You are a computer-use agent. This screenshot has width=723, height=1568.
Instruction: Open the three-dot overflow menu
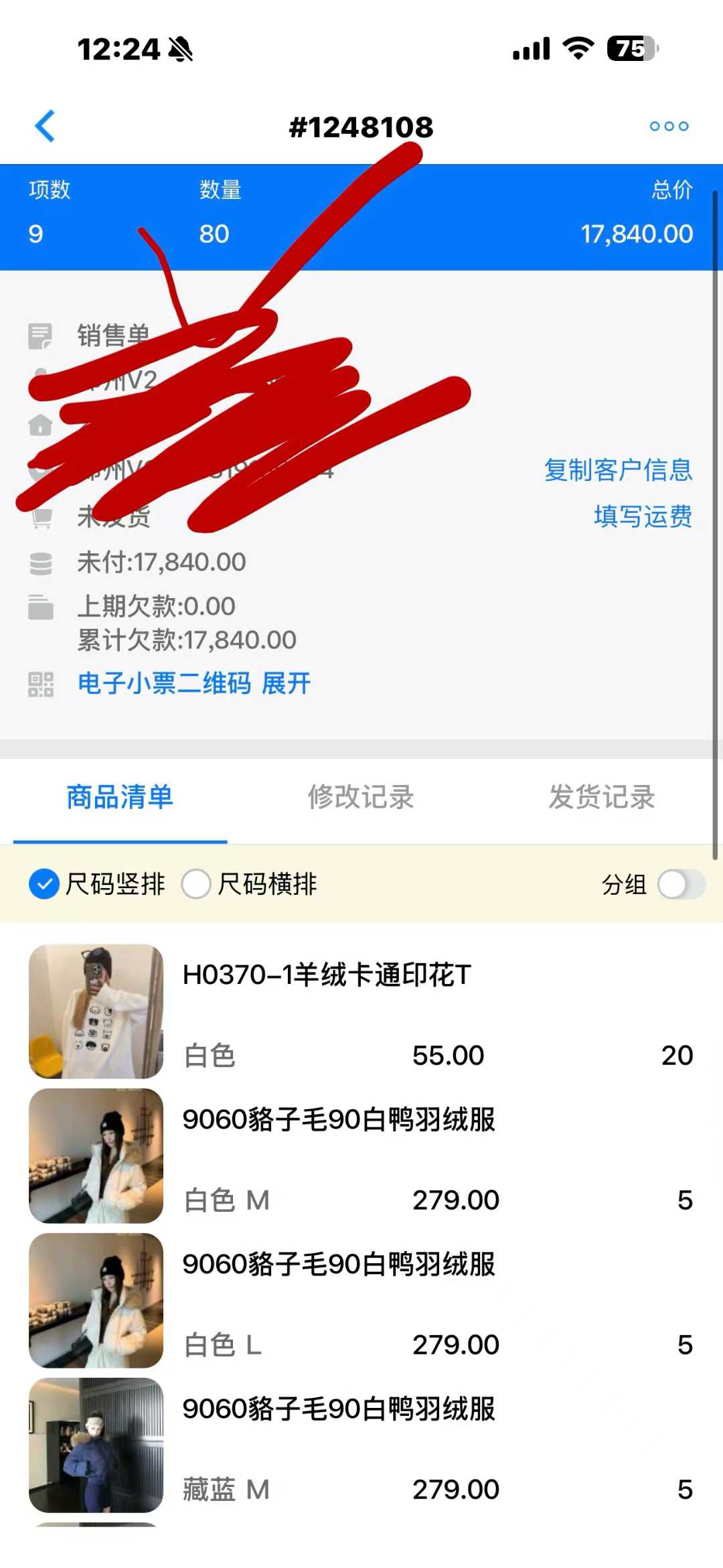669,126
